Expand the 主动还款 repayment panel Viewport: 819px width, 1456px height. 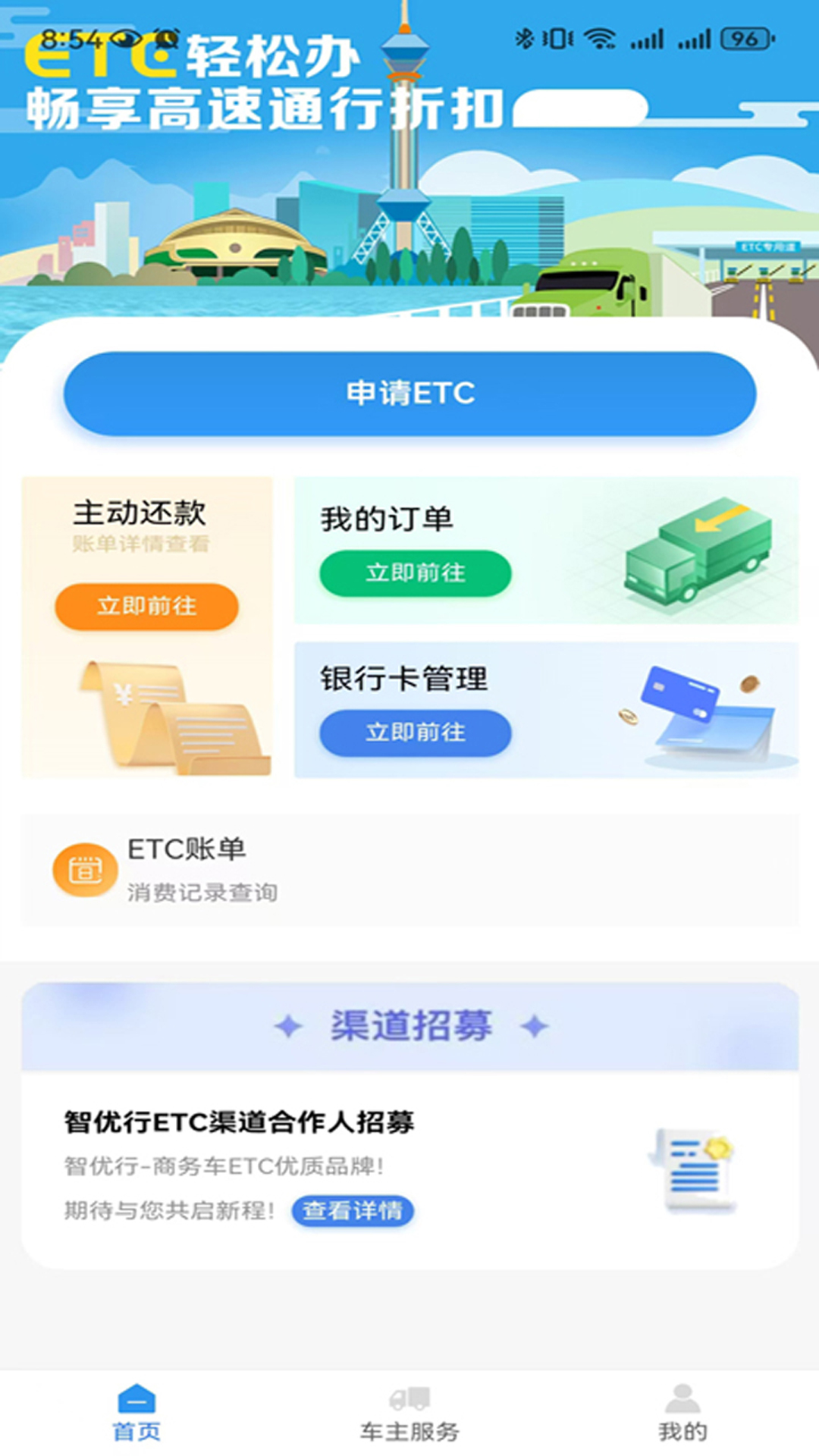(x=146, y=607)
